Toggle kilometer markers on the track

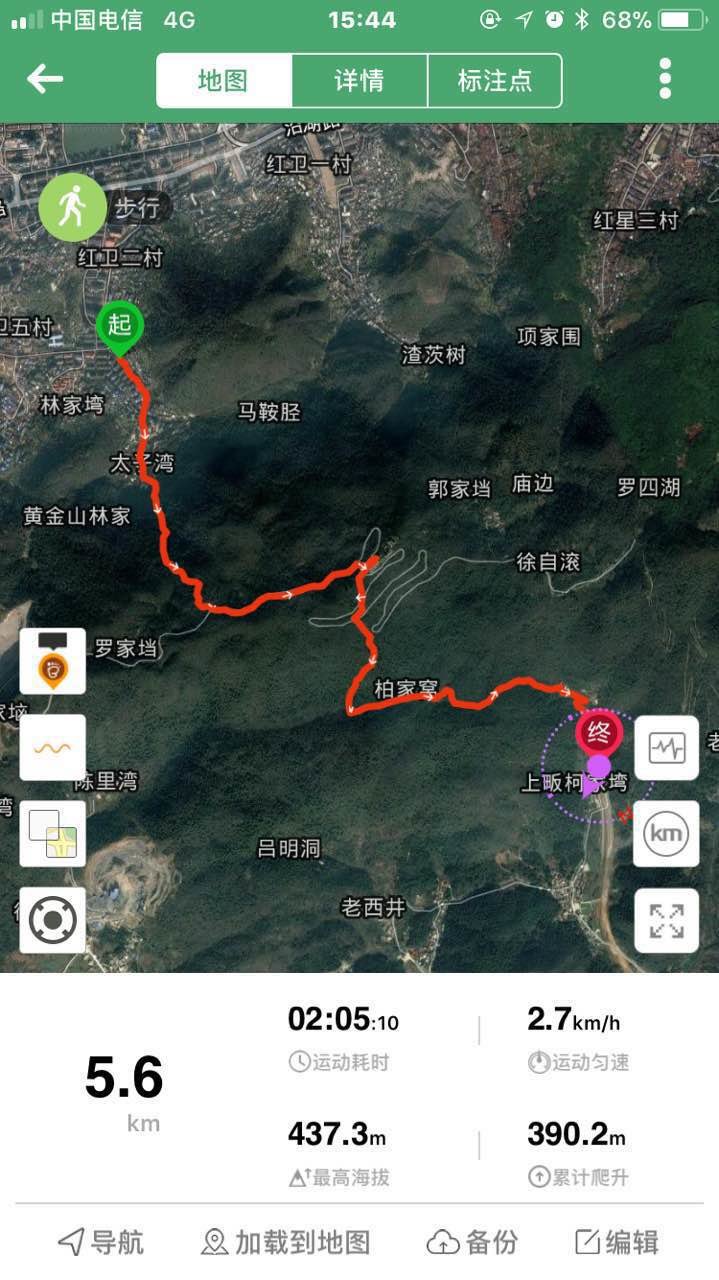pos(666,833)
